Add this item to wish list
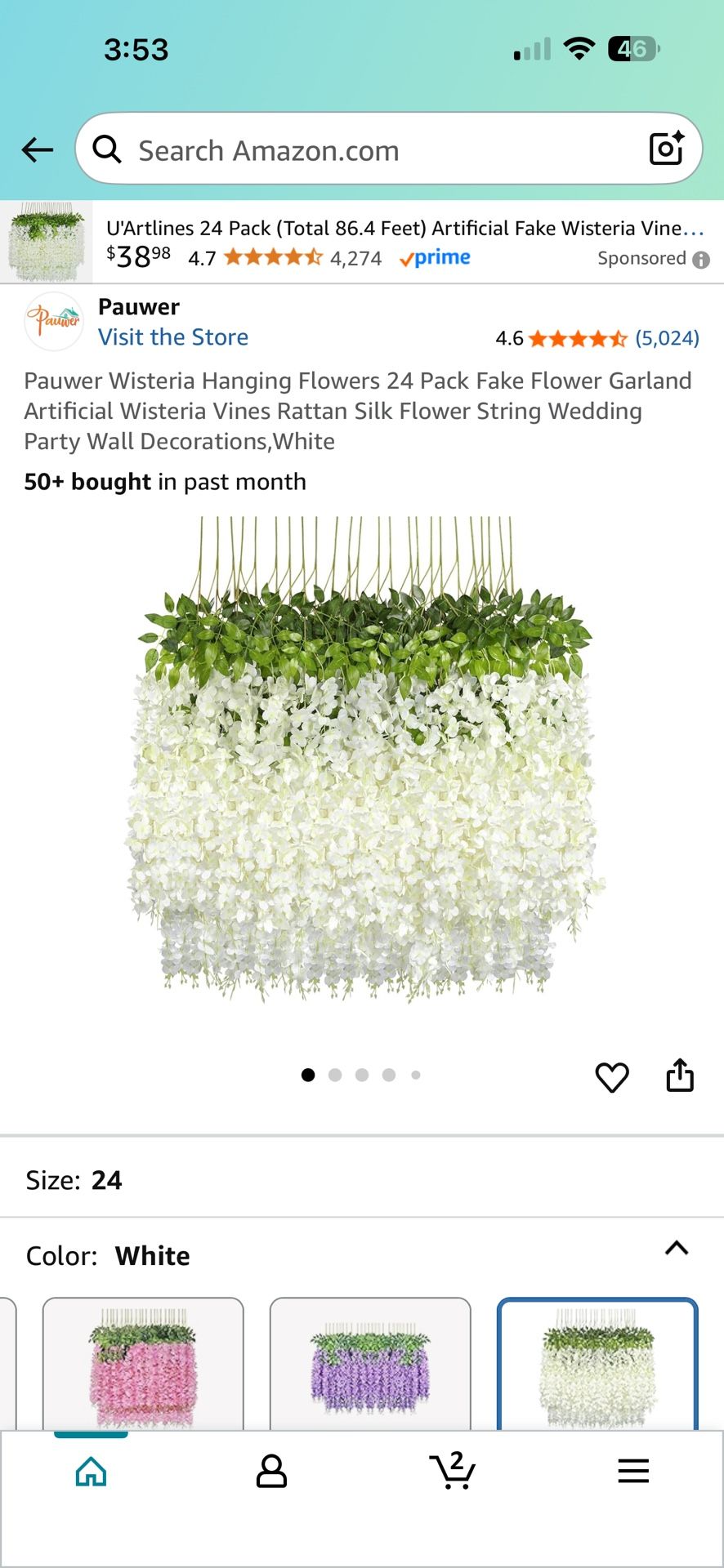This screenshot has height=1568, width=724. [x=612, y=1077]
